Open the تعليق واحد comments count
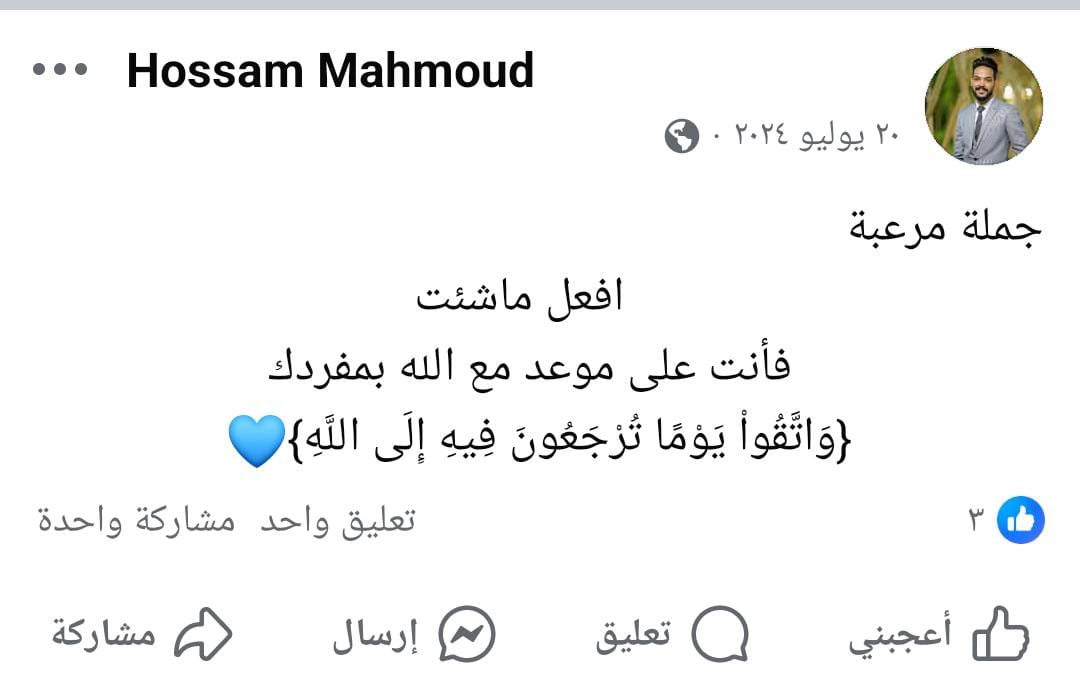Viewport: 1080px width, 687px height. (x=337, y=521)
